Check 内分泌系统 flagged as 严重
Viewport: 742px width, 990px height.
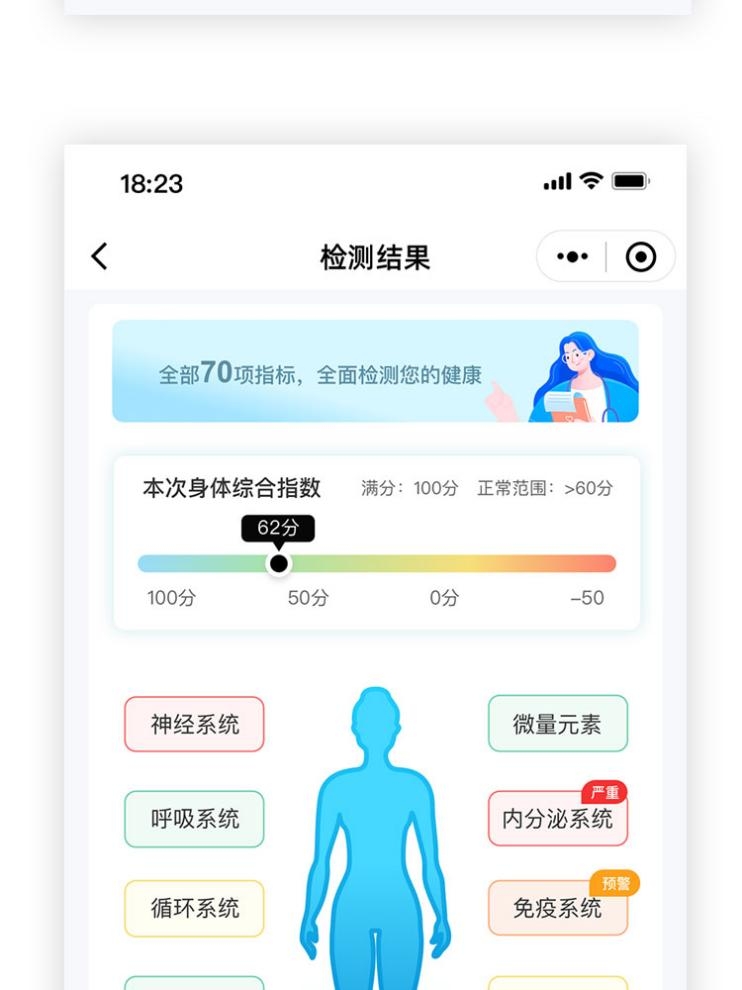557,819
